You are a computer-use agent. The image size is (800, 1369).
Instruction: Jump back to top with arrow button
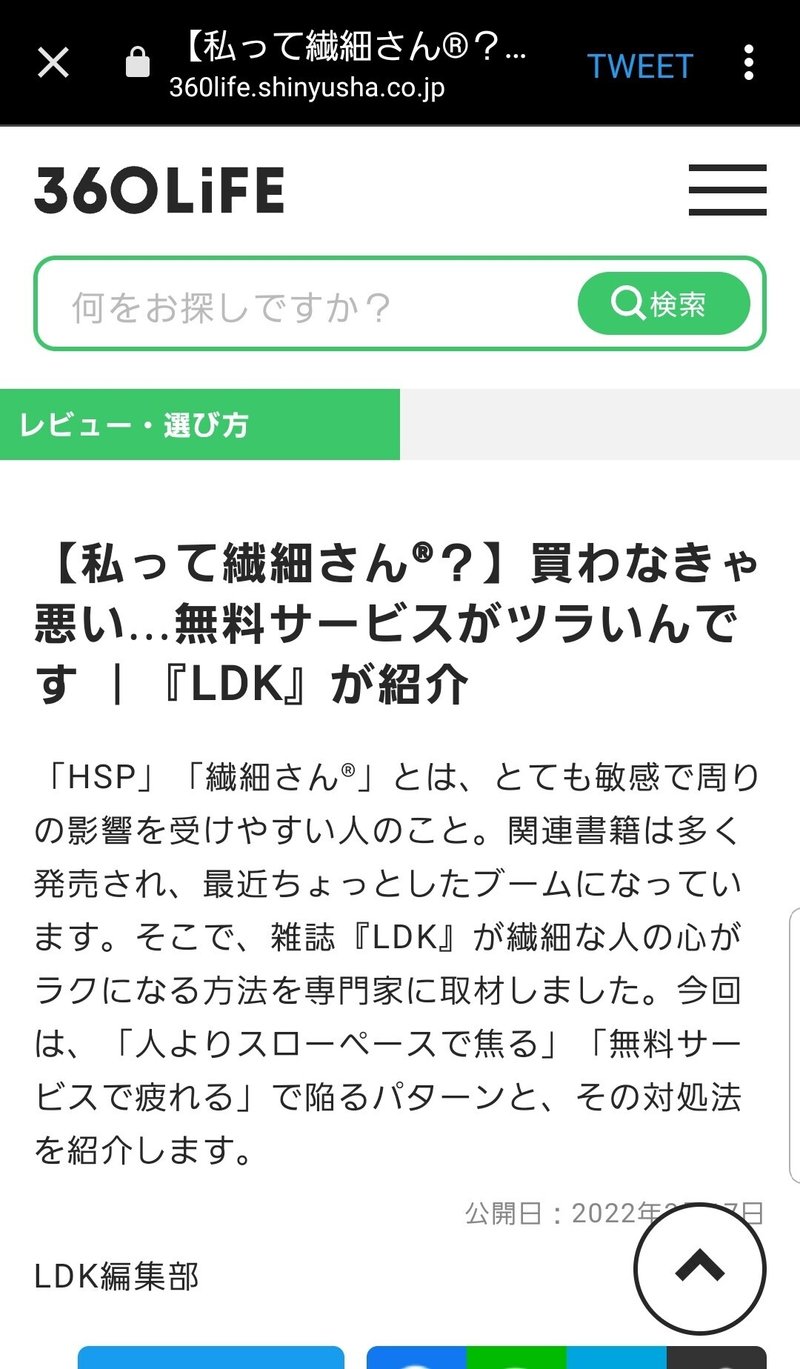point(700,1270)
